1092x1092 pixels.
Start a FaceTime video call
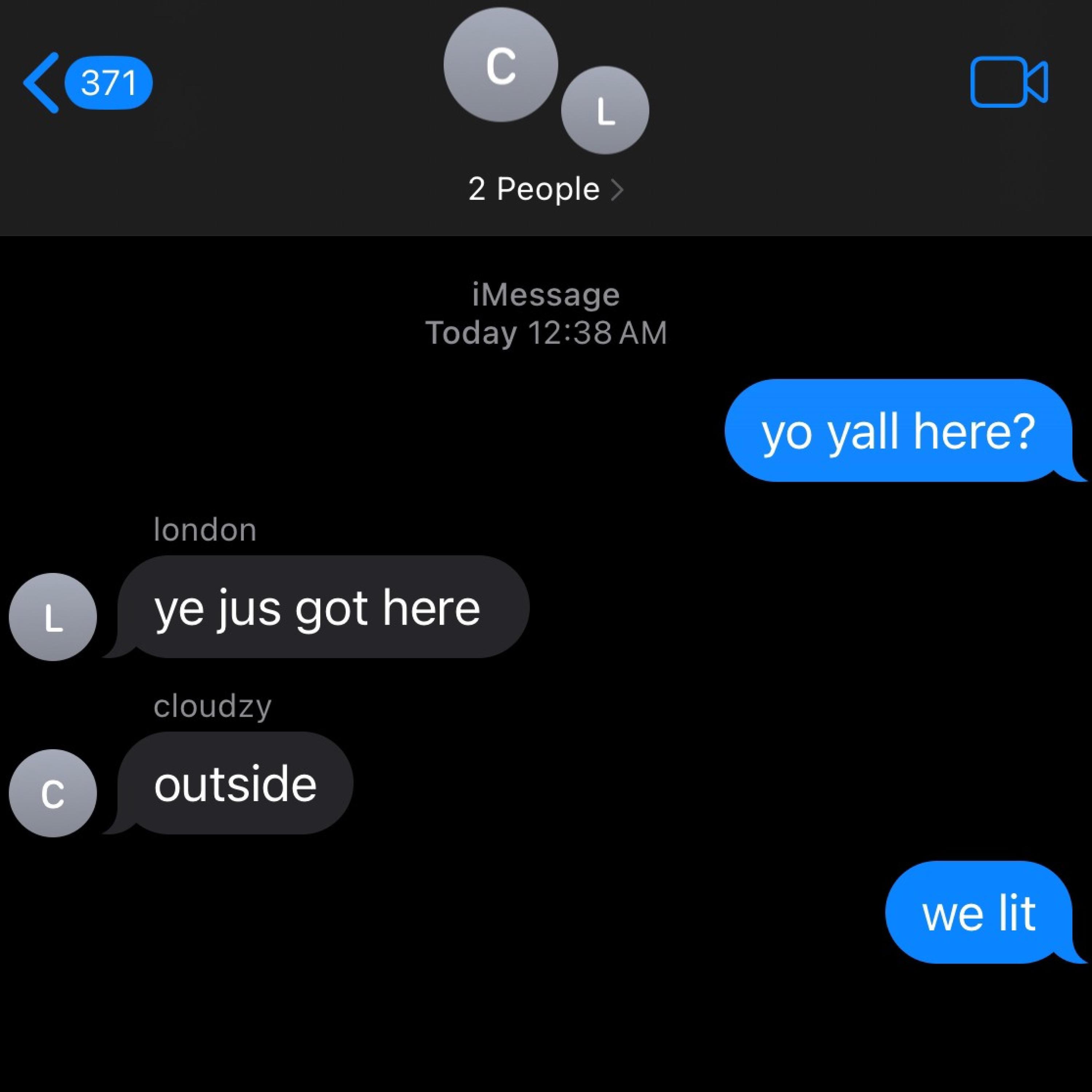click(x=1009, y=82)
